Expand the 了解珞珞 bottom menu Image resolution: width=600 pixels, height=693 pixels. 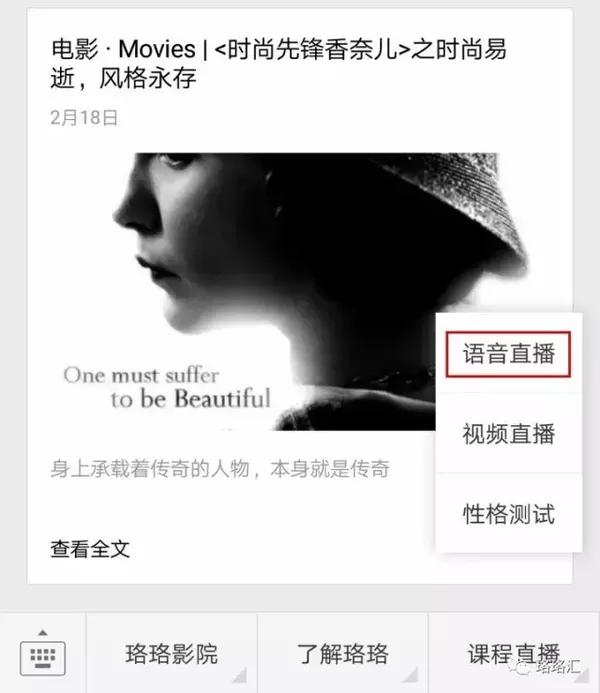point(342,655)
